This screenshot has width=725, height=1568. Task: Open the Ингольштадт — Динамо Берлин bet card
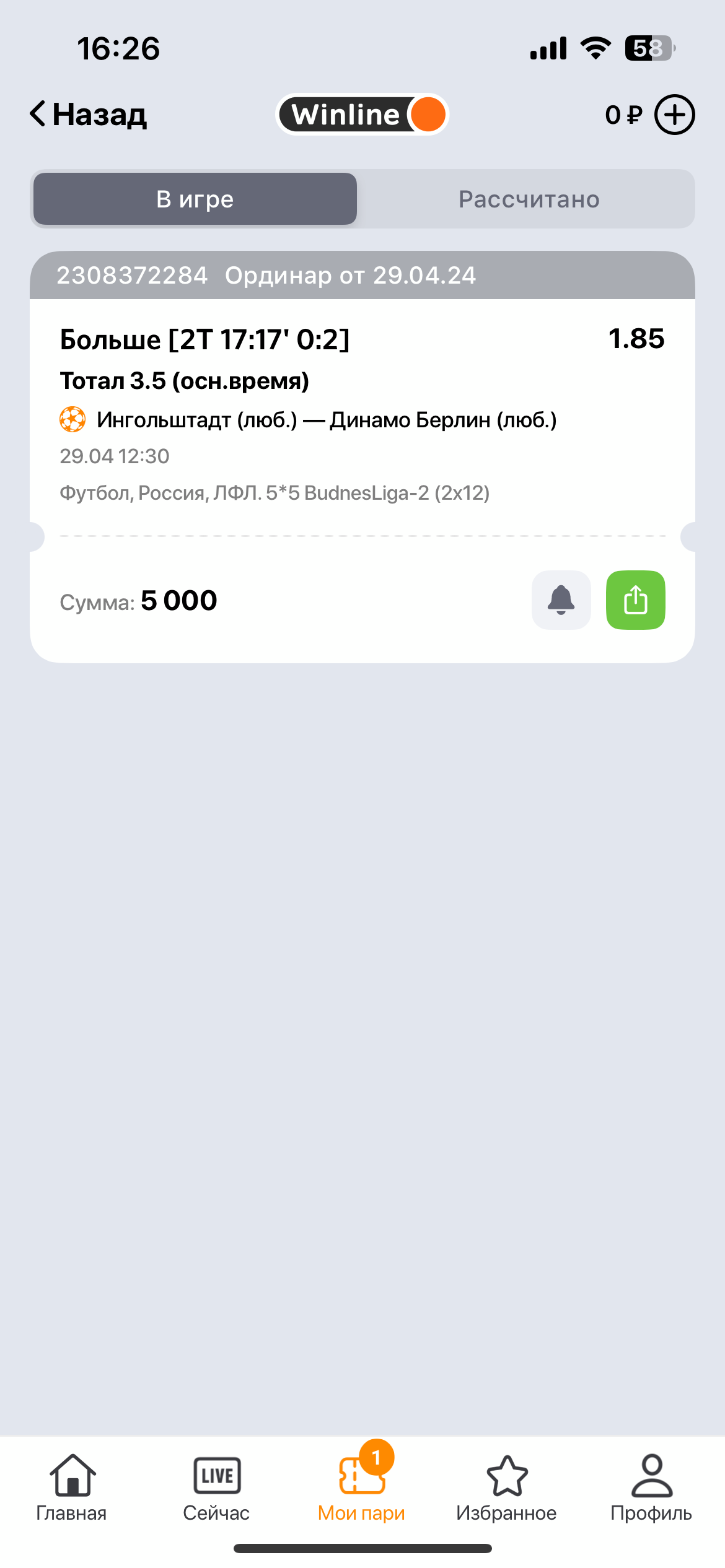click(x=326, y=420)
